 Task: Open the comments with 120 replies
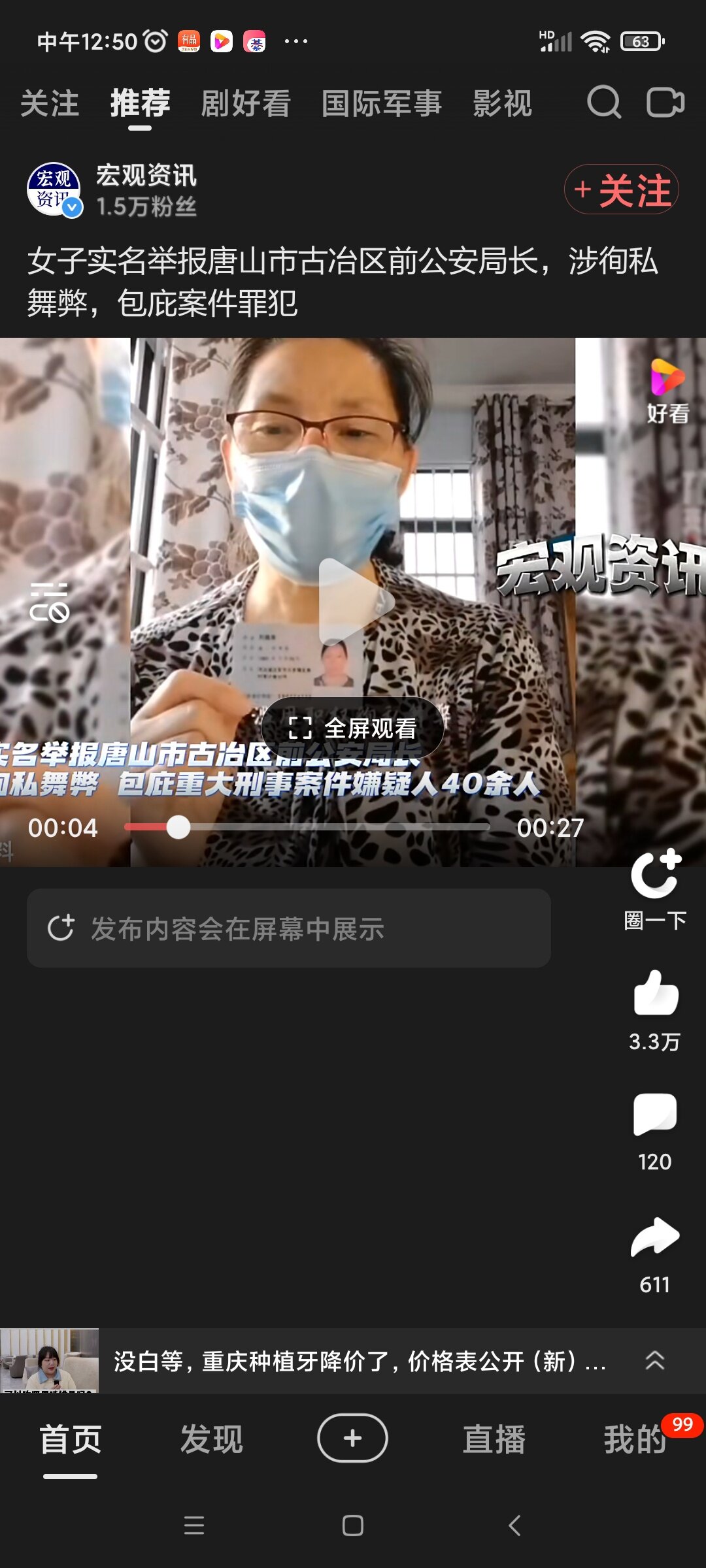coord(655,1115)
